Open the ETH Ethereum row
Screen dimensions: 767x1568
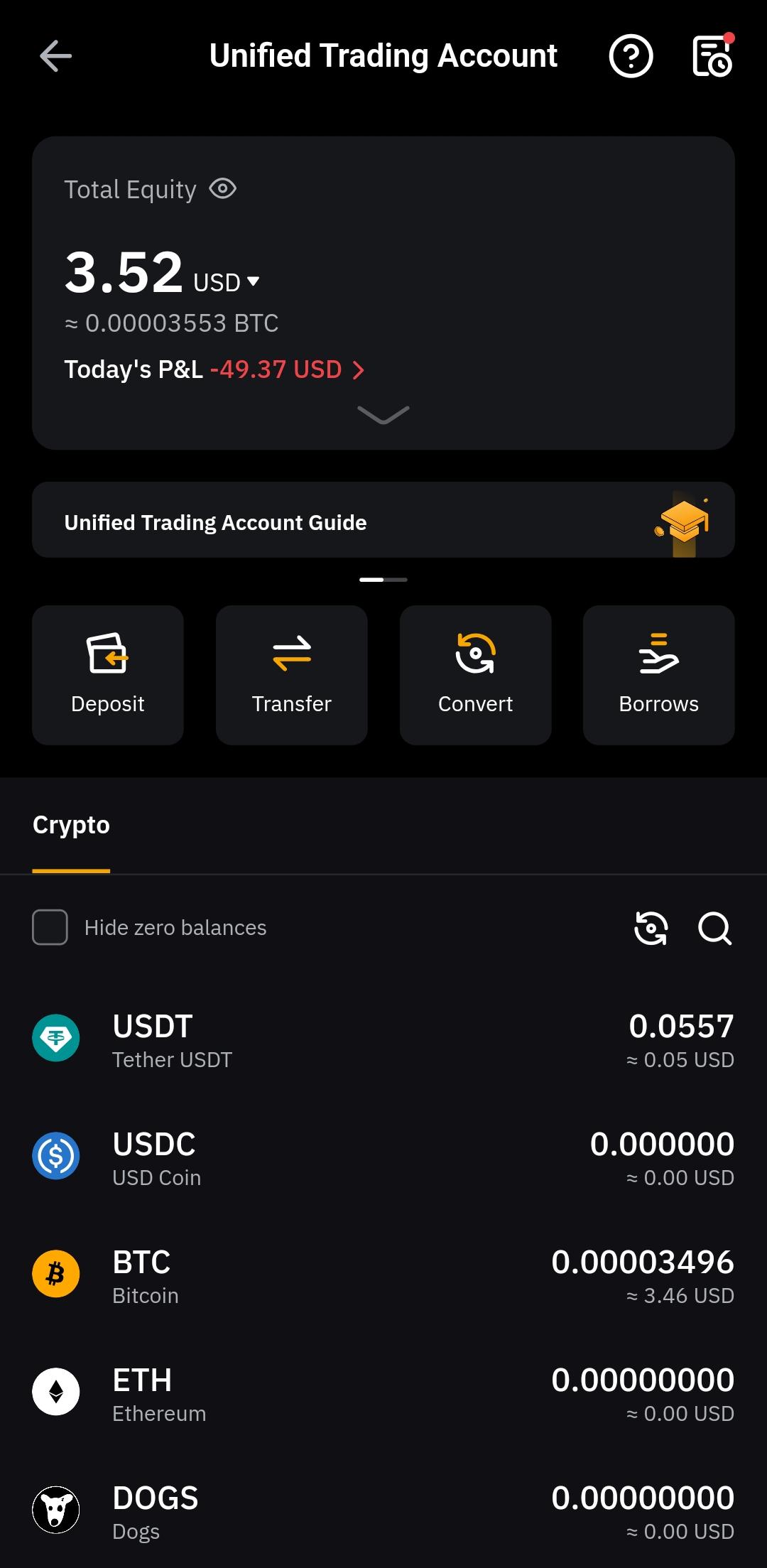[383, 1392]
